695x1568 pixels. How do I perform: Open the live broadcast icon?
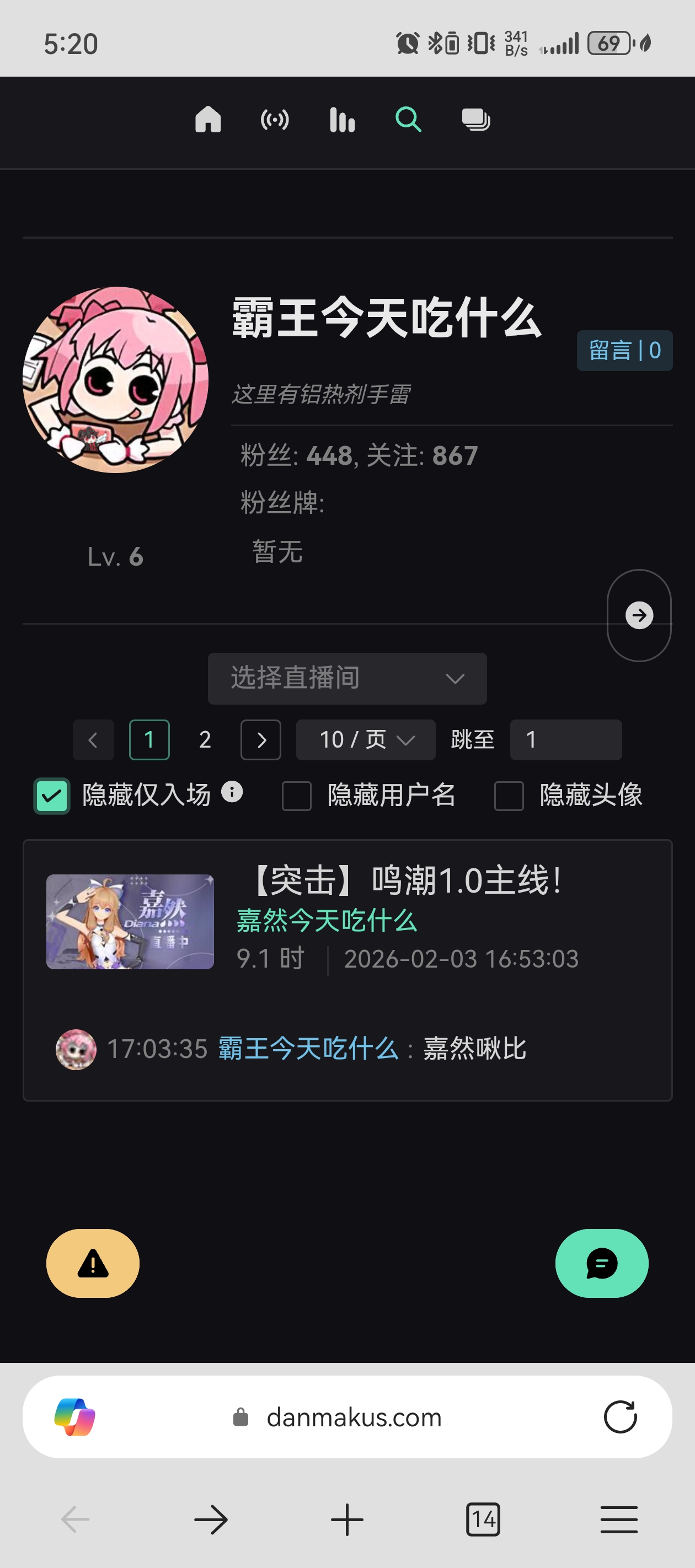[x=275, y=119]
